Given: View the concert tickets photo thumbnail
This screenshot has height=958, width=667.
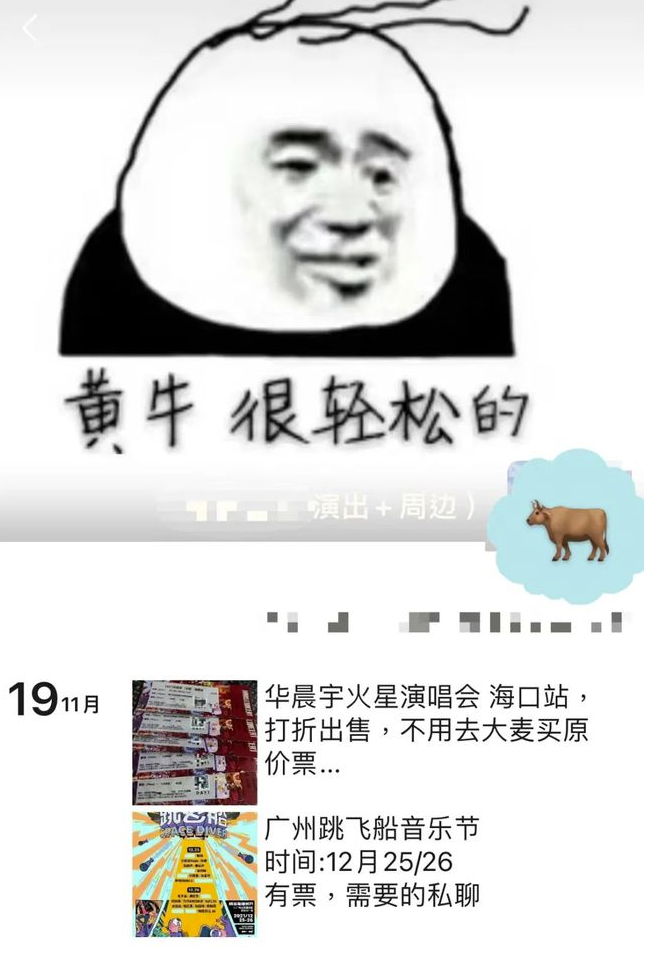Looking at the screenshot, I should [x=195, y=743].
